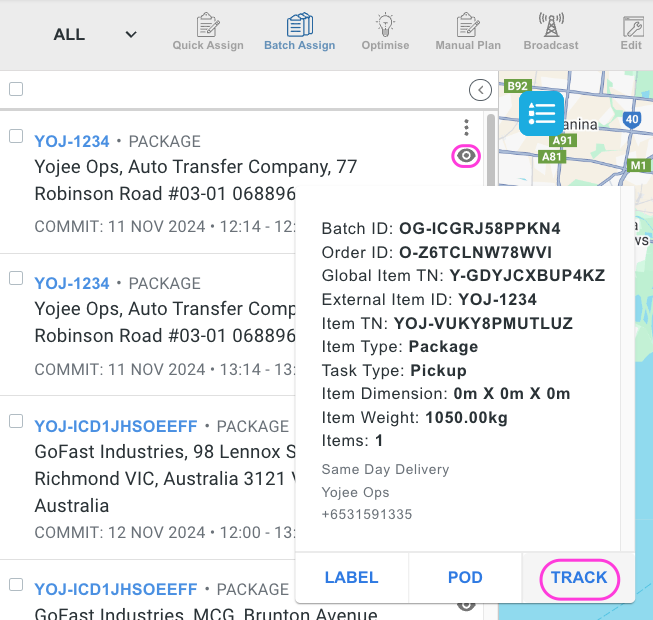Image resolution: width=653 pixels, height=620 pixels.
Task: Open the ALL filter dropdown
Action: click(95, 34)
